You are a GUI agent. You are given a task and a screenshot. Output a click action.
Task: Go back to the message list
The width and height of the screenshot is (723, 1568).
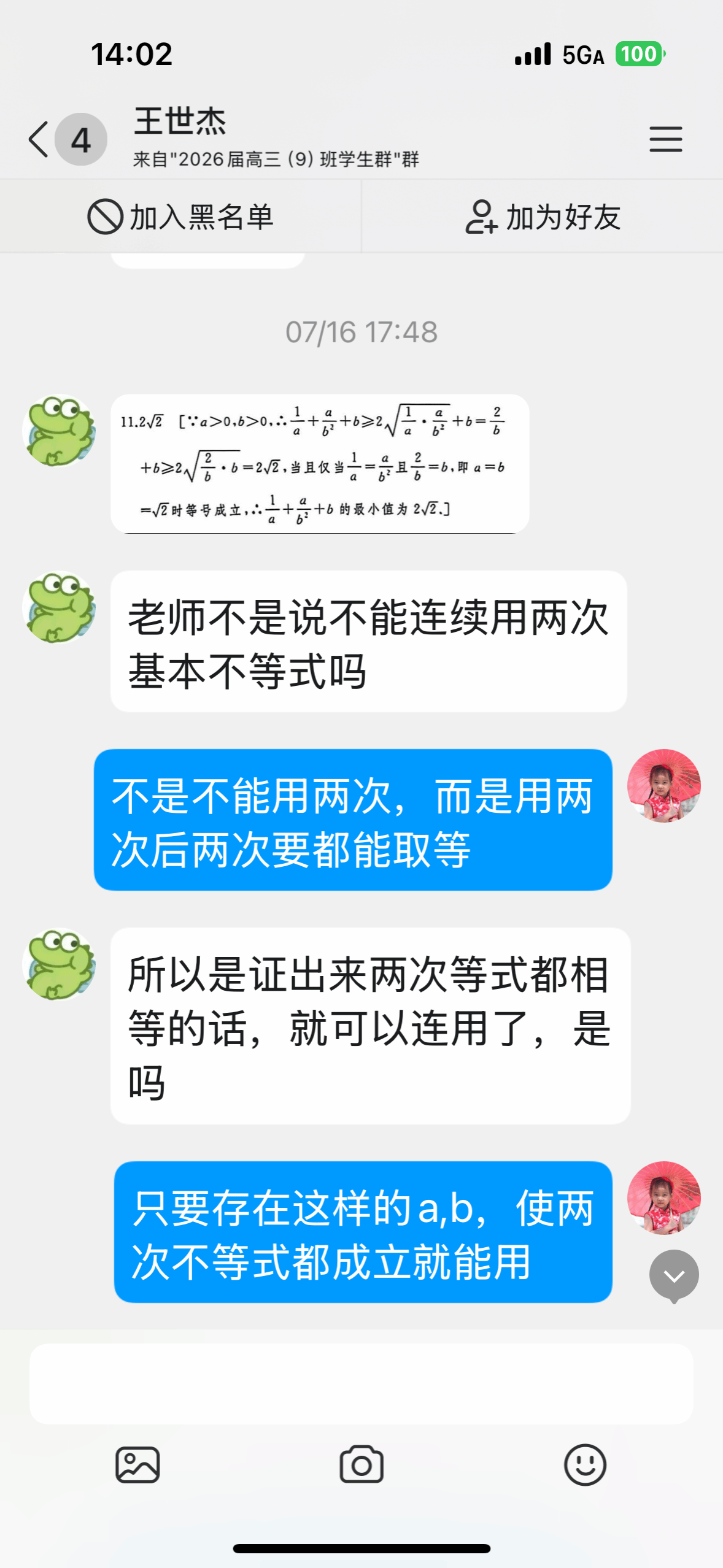click(x=39, y=139)
